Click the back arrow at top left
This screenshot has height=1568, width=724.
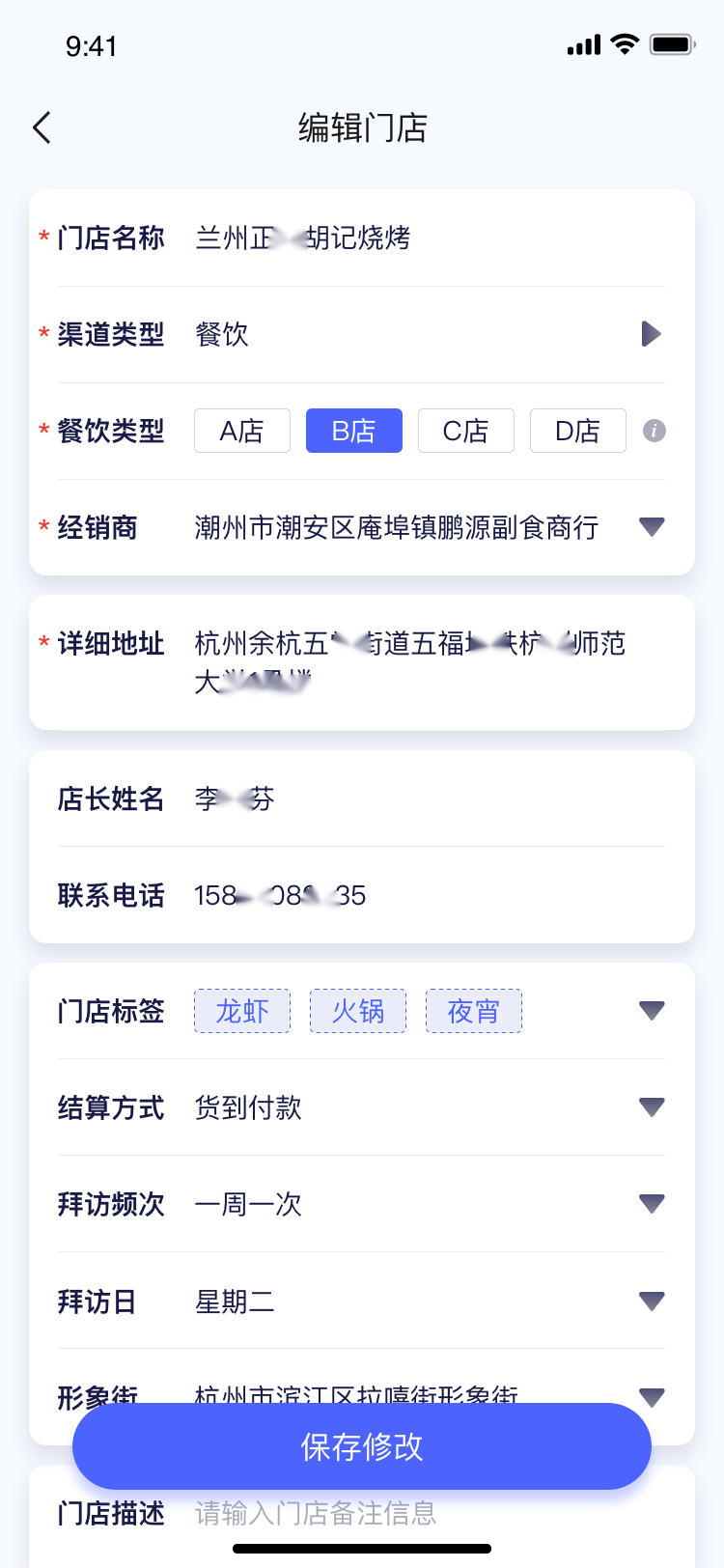click(41, 126)
